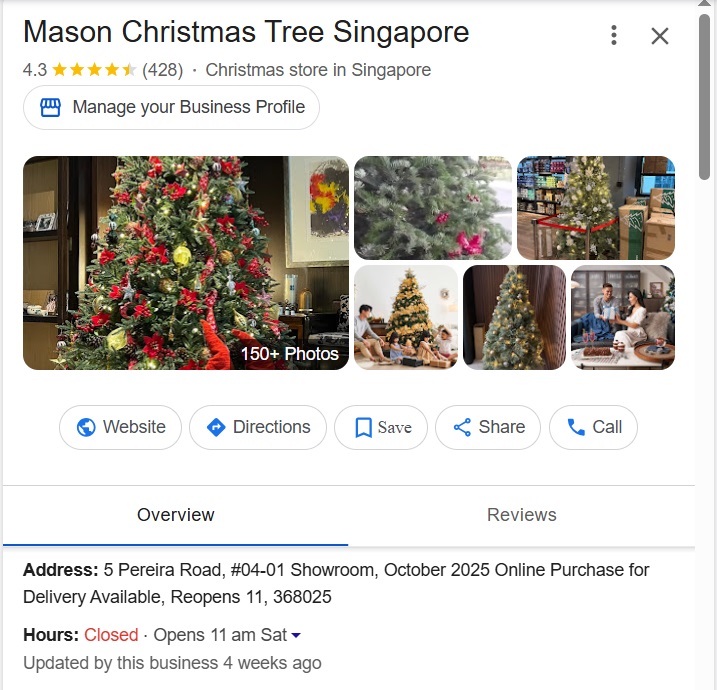
Task: Close the business profile panel
Action: 660,36
